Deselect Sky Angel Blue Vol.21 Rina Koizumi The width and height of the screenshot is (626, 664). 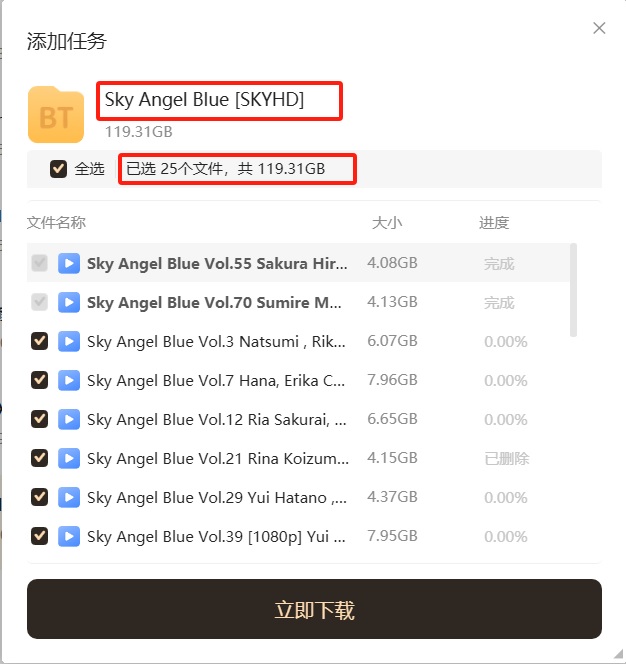pyautogui.click(x=40, y=458)
